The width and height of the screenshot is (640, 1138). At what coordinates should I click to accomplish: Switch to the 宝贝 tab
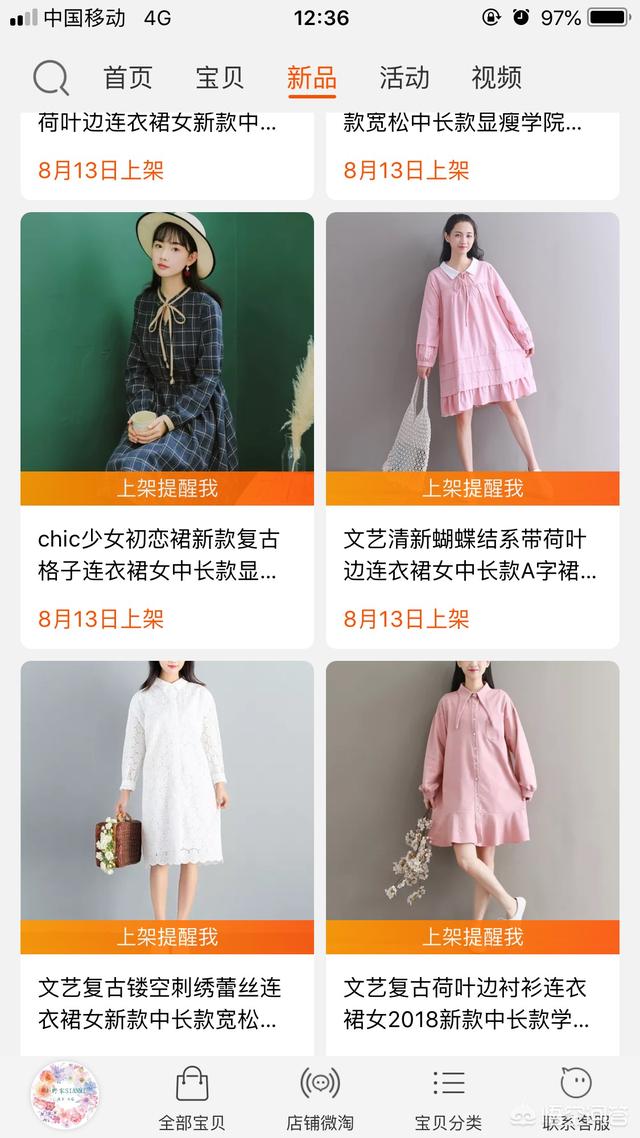219,78
